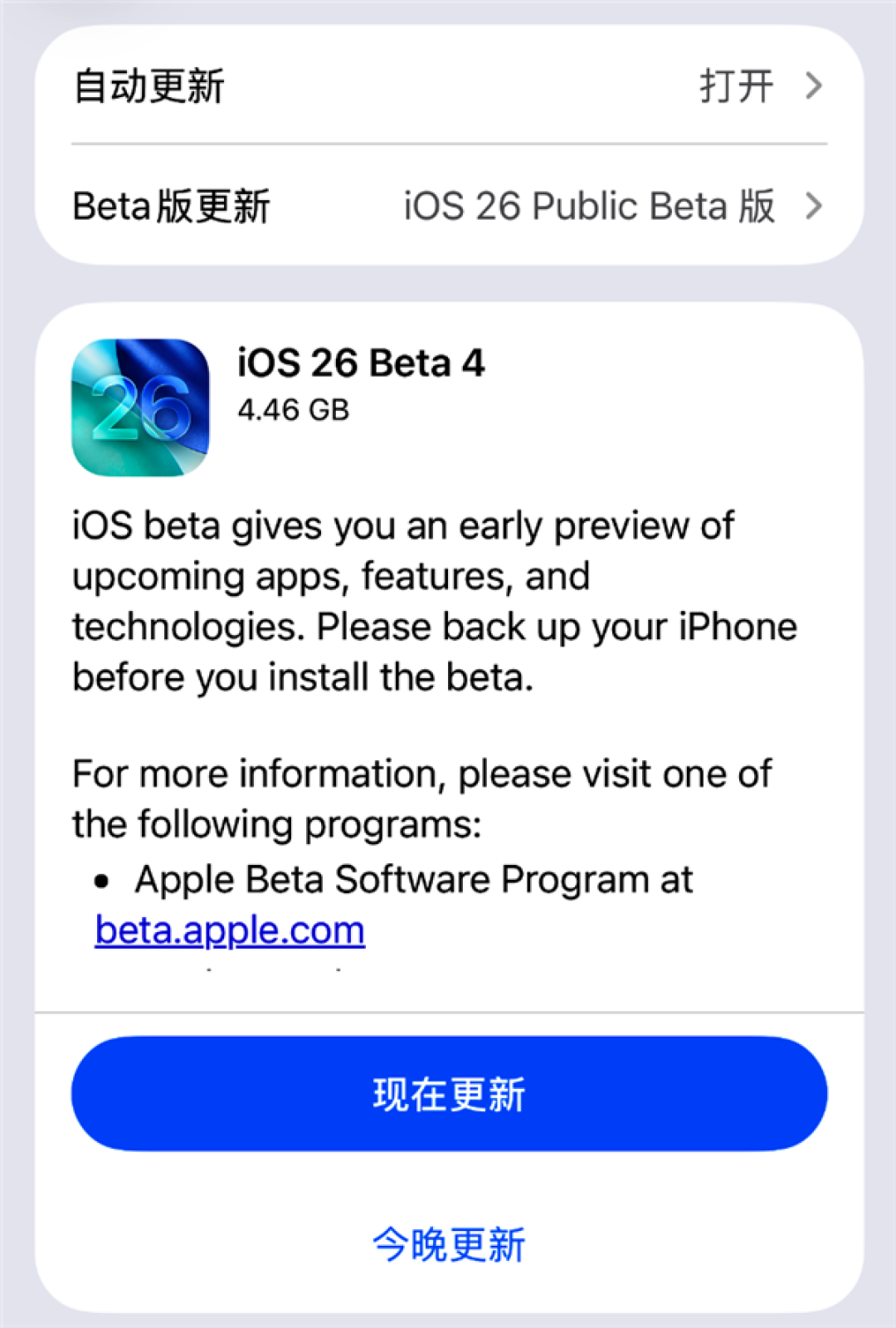Open the beta.apple.com link

pos(229,930)
